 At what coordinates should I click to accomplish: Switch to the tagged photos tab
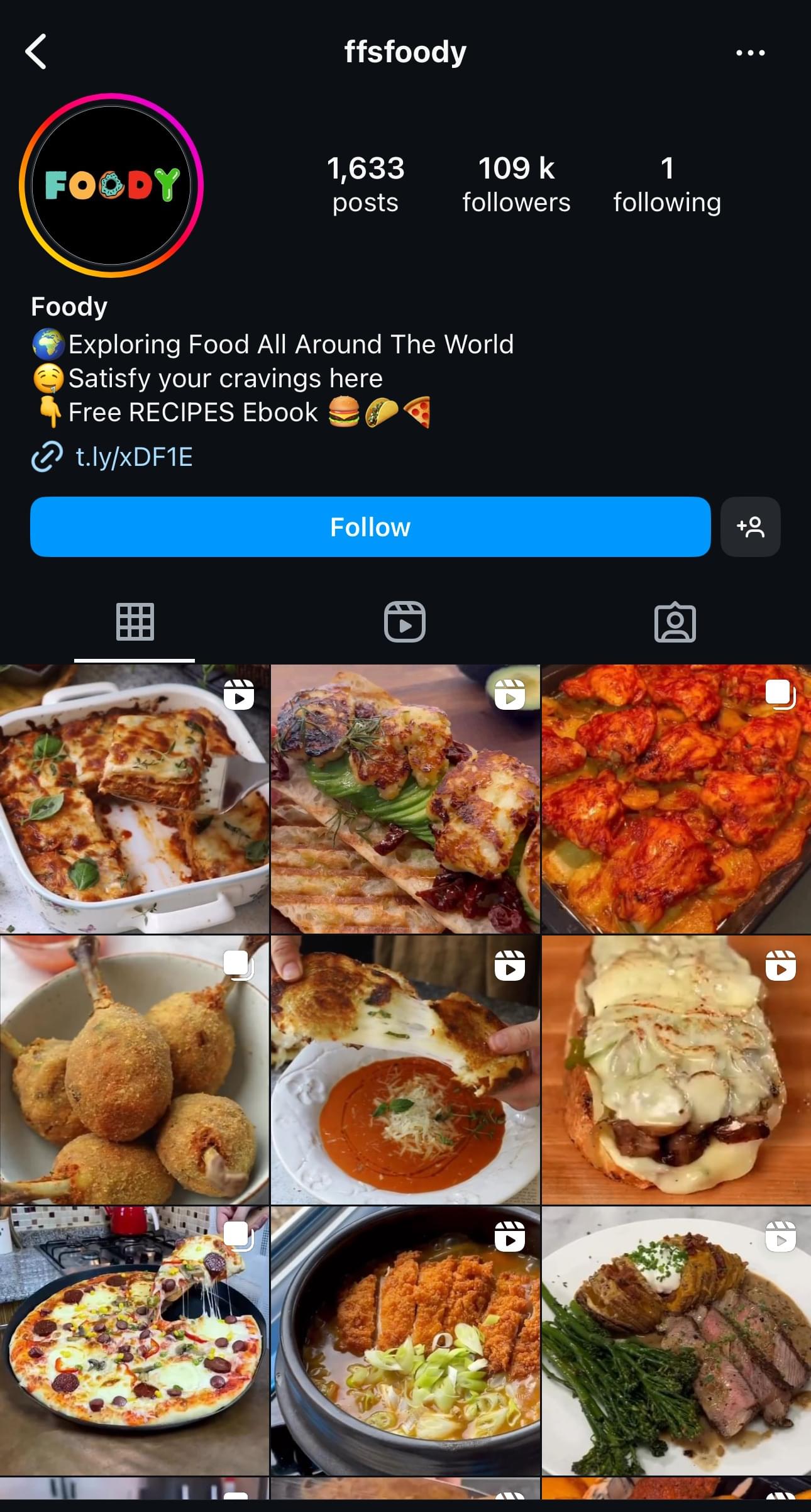pos(675,622)
